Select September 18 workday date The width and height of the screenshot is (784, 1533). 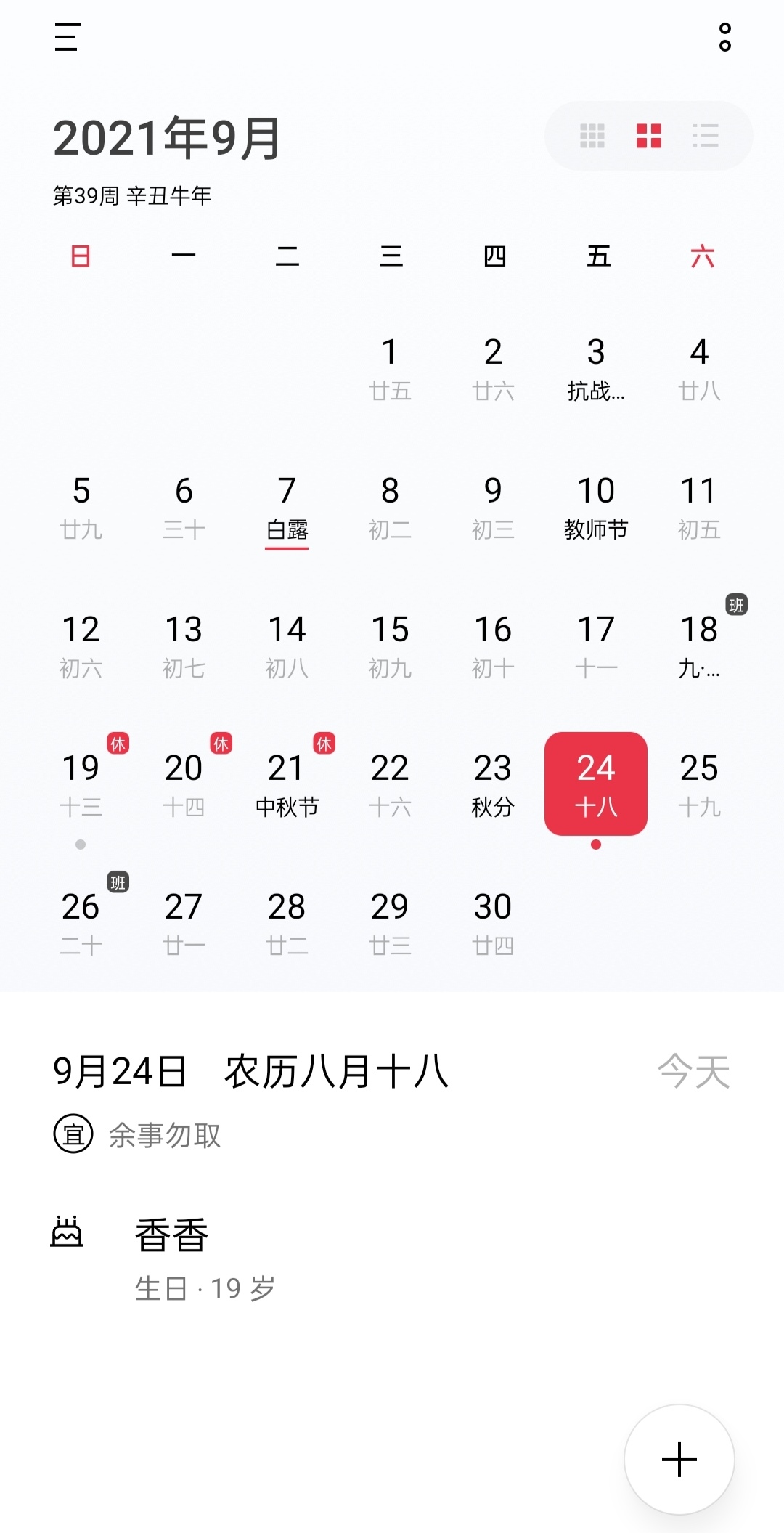point(699,646)
